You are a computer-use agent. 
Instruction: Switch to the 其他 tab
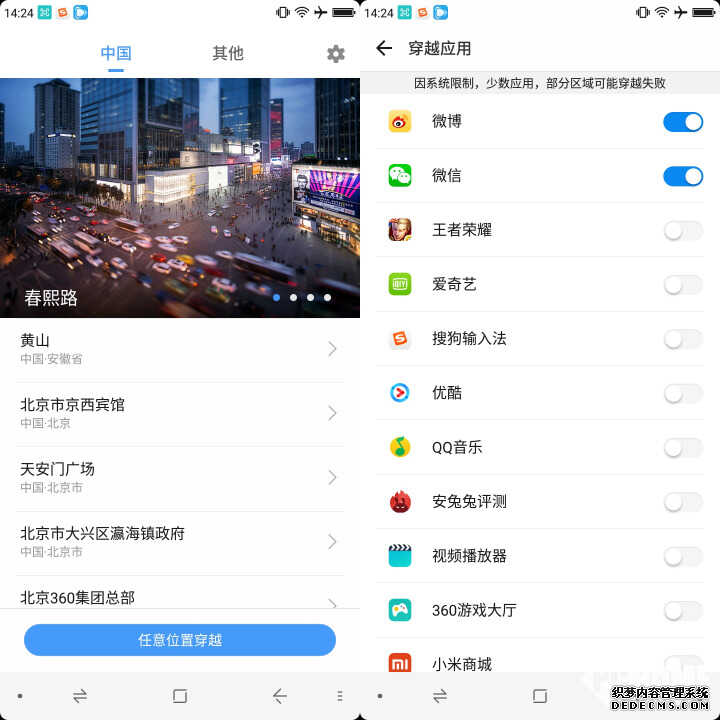click(227, 53)
